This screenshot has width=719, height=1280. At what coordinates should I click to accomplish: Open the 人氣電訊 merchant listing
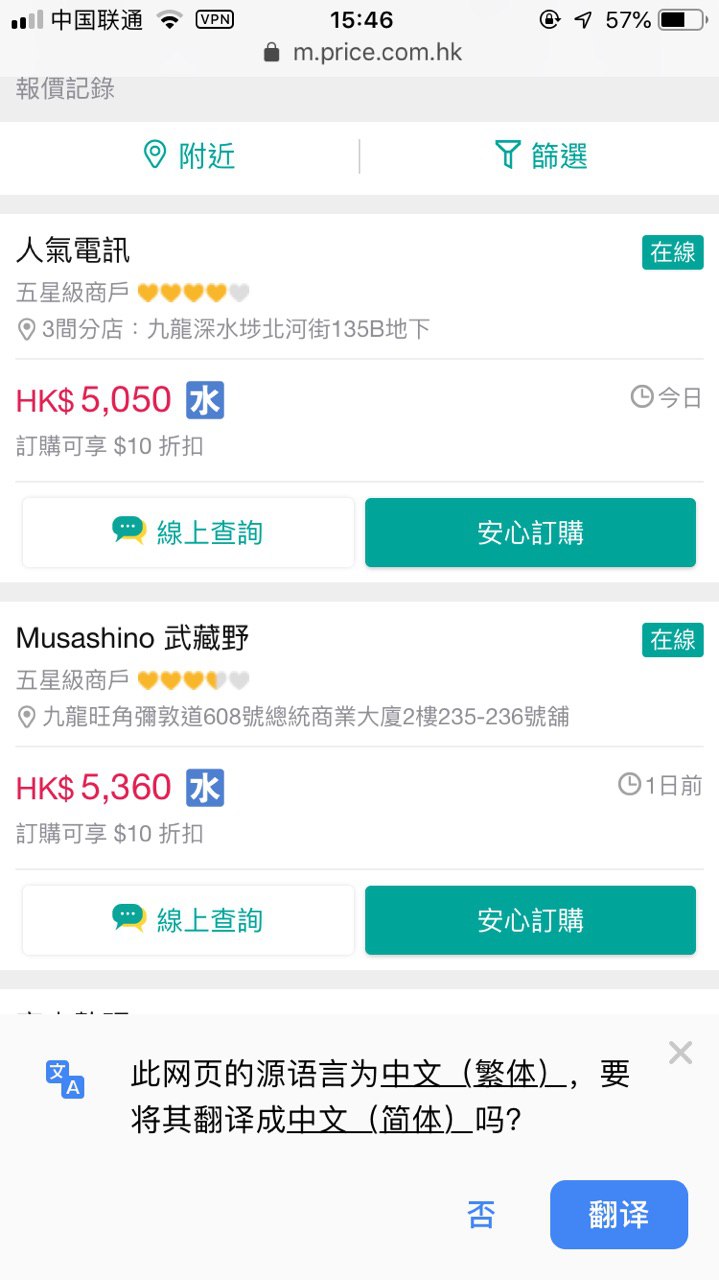point(74,250)
